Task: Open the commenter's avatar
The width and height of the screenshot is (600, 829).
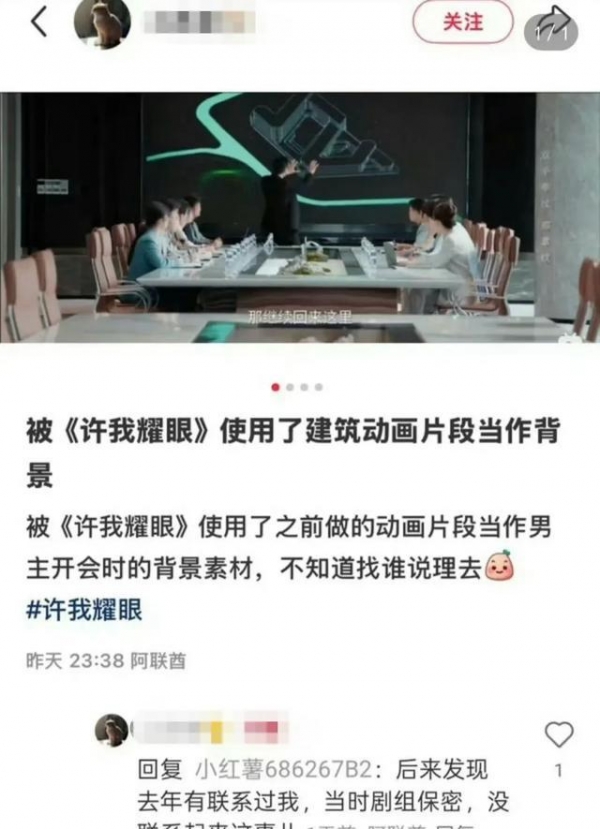Action: 111,730
